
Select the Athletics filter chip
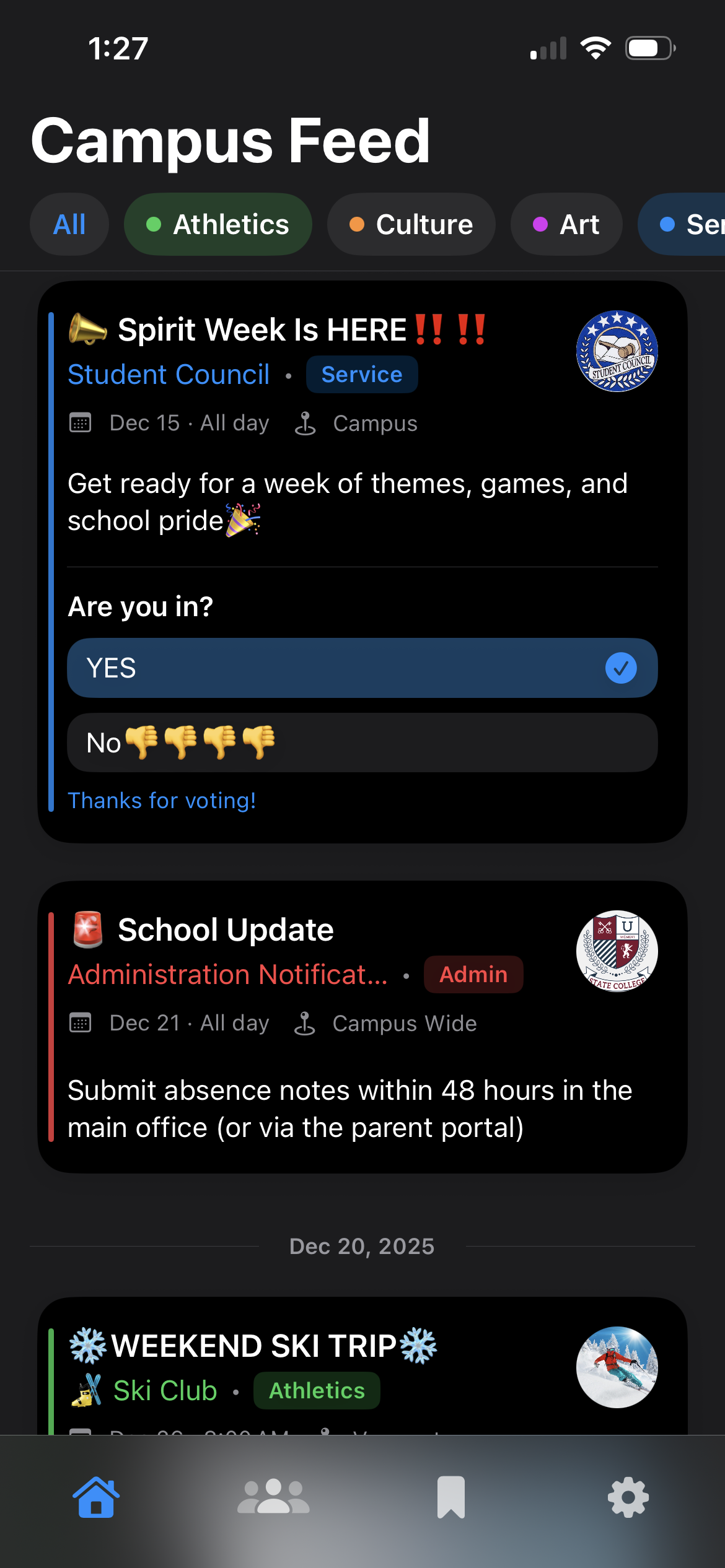click(x=217, y=224)
